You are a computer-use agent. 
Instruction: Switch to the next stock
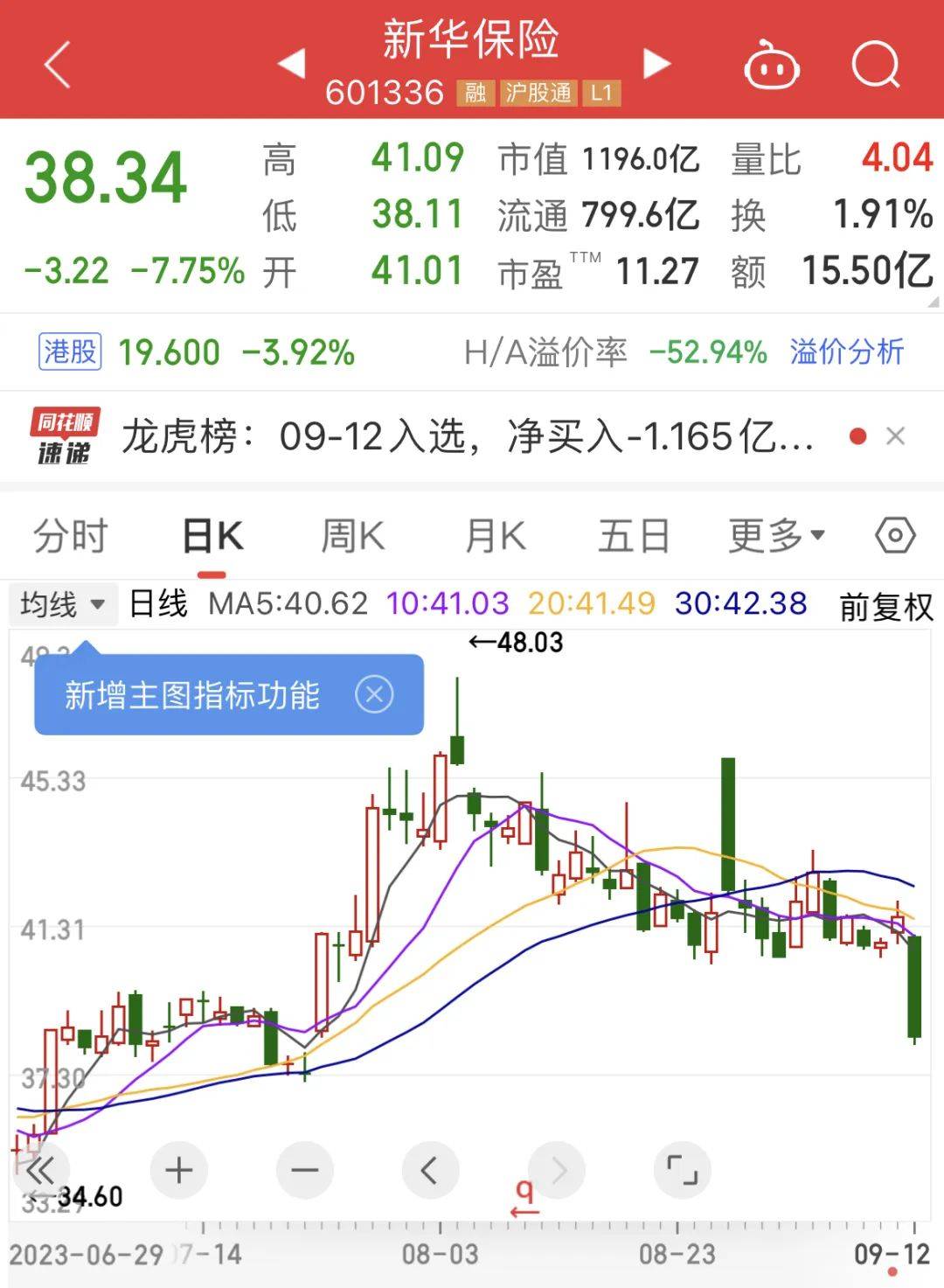tap(656, 63)
